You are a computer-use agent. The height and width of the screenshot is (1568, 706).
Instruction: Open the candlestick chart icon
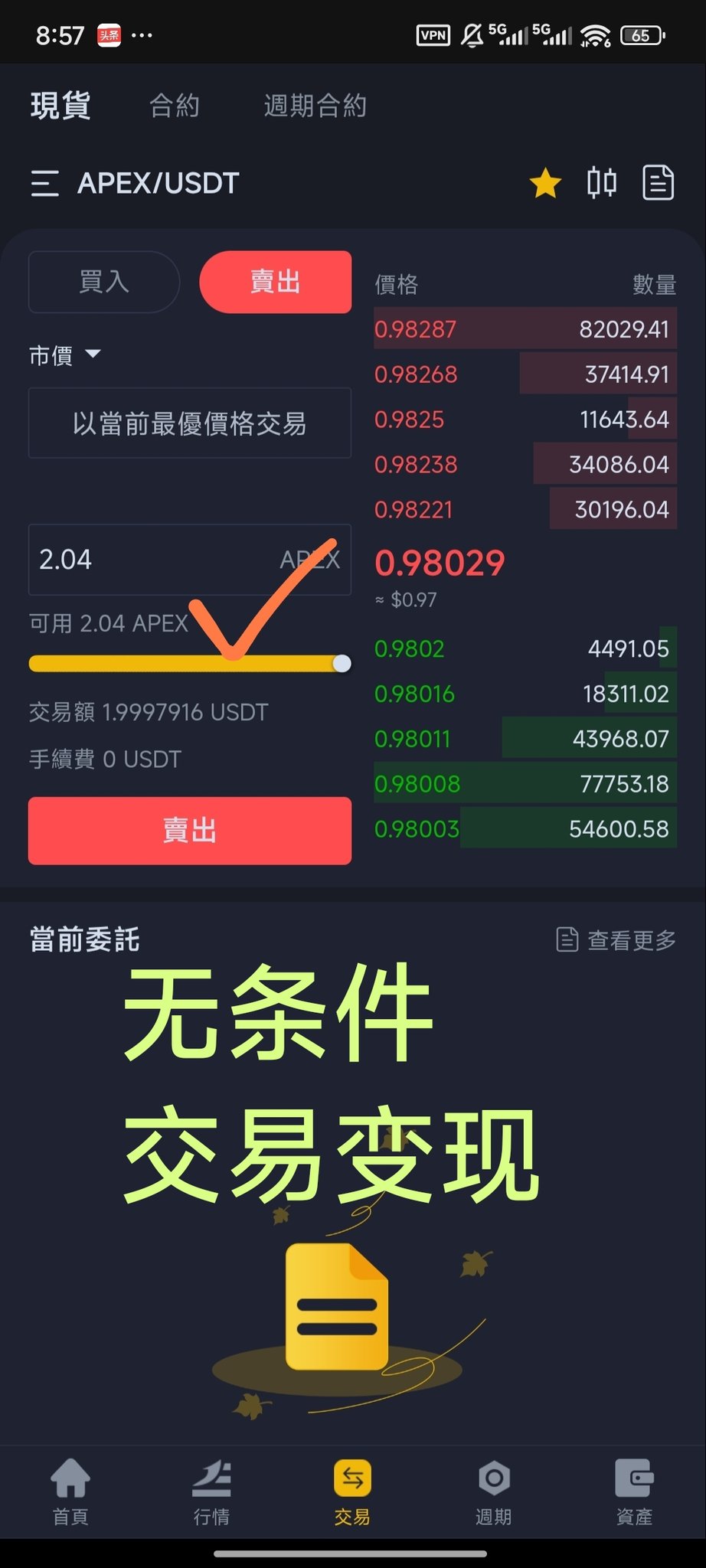(602, 183)
